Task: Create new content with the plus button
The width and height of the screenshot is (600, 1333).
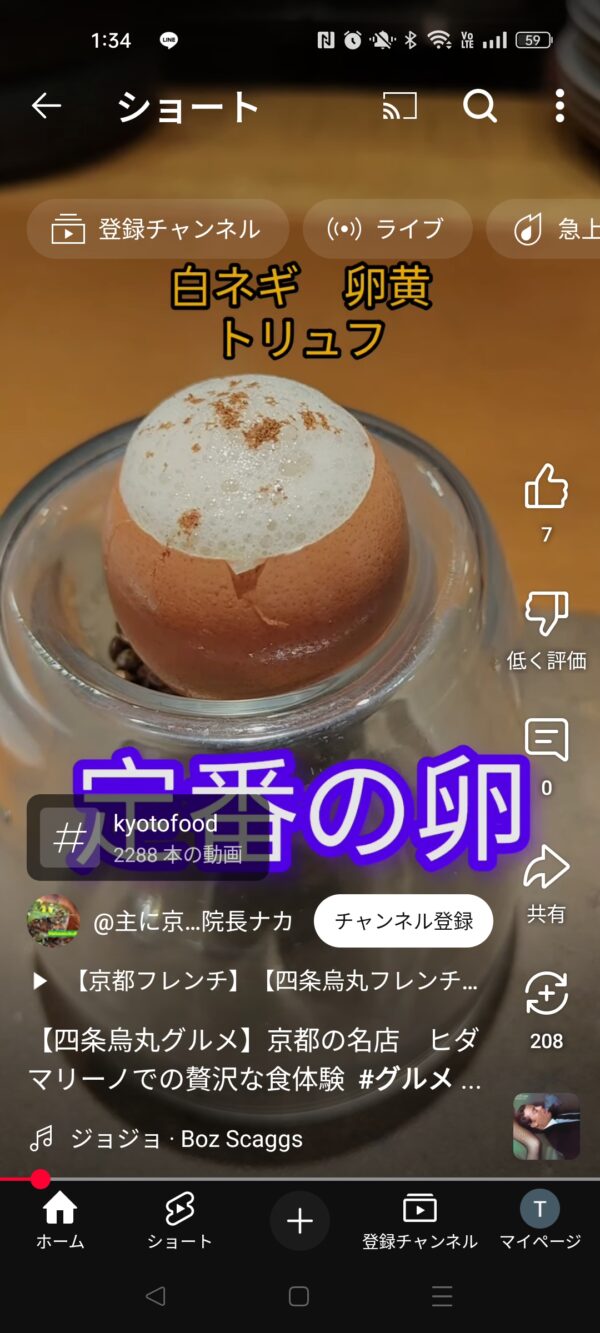Action: pyautogui.click(x=299, y=1221)
